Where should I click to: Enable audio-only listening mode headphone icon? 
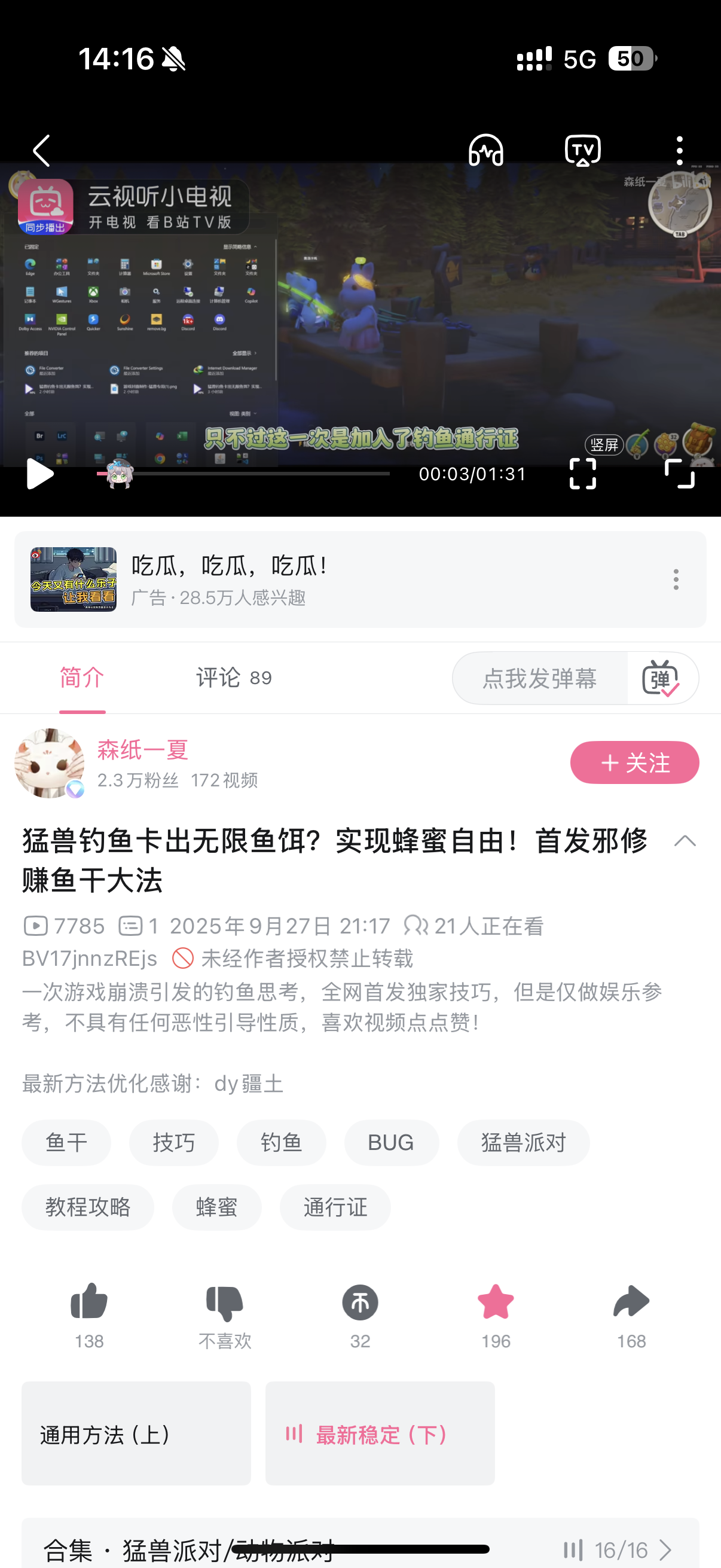pyautogui.click(x=485, y=150)
